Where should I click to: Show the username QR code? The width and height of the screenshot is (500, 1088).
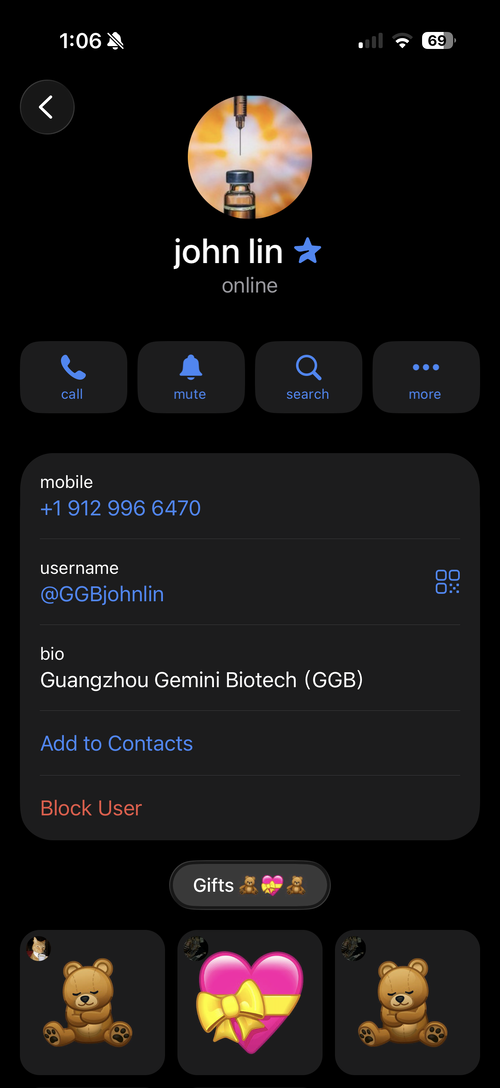[x=447, y=581]
